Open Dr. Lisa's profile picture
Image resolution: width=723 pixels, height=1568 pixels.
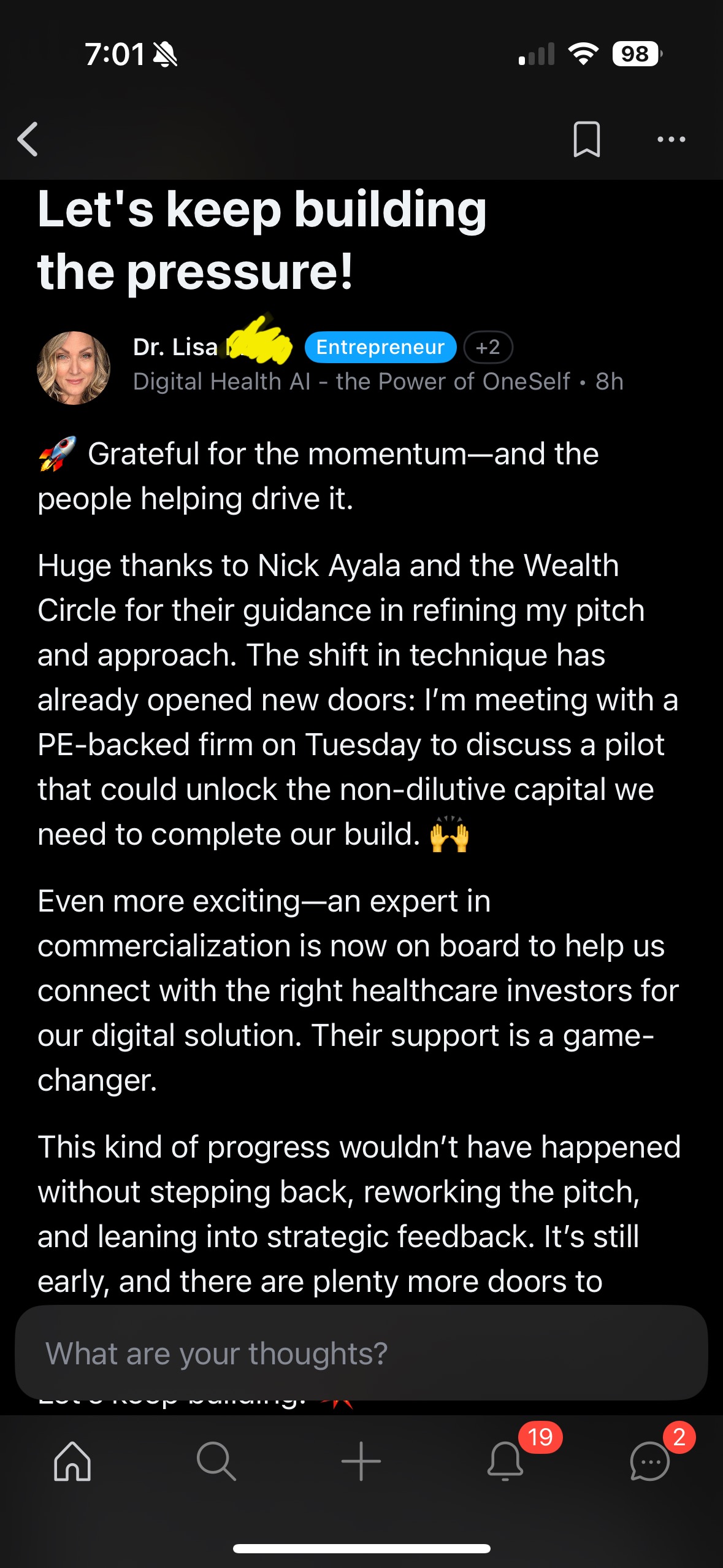tap(74, 367)
